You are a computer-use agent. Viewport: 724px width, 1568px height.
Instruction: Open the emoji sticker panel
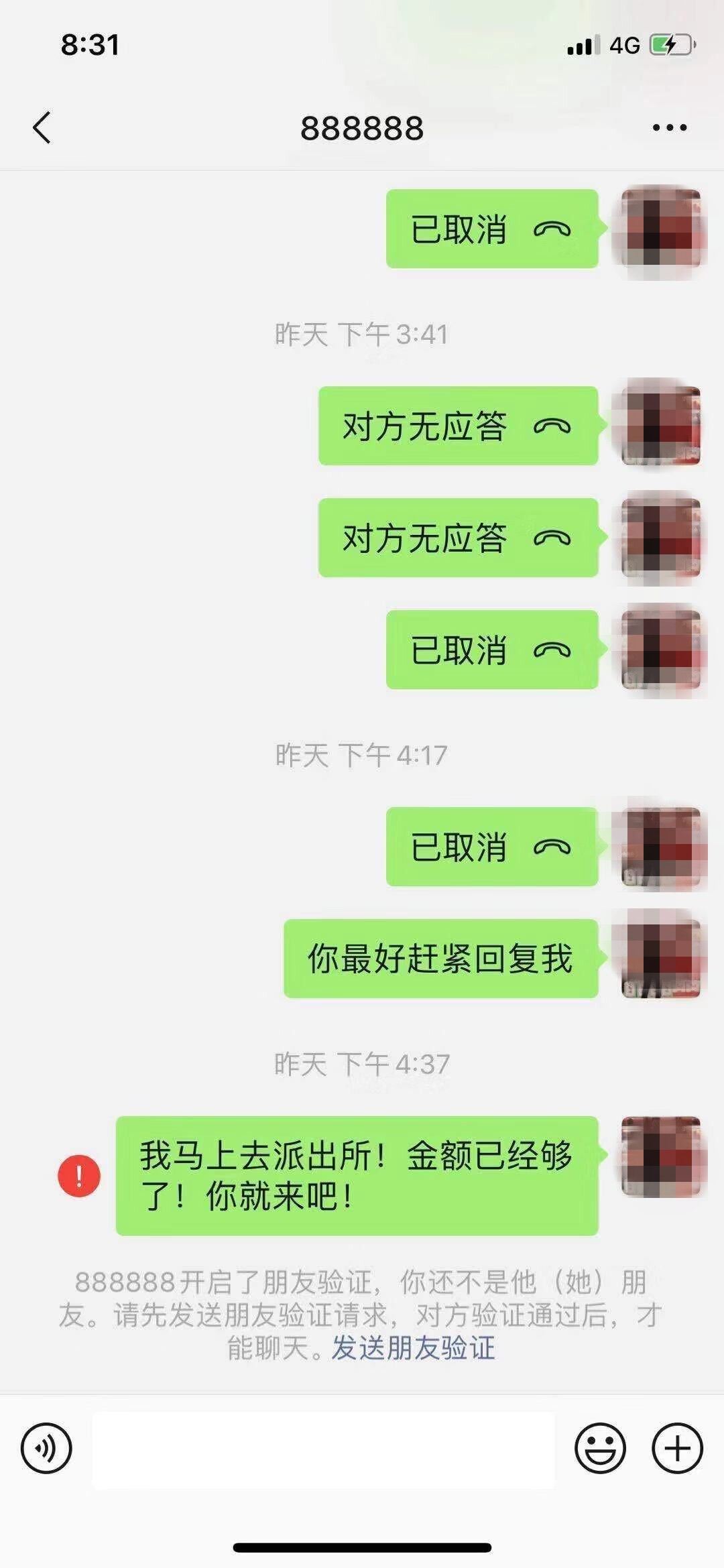pos(600,1448)
